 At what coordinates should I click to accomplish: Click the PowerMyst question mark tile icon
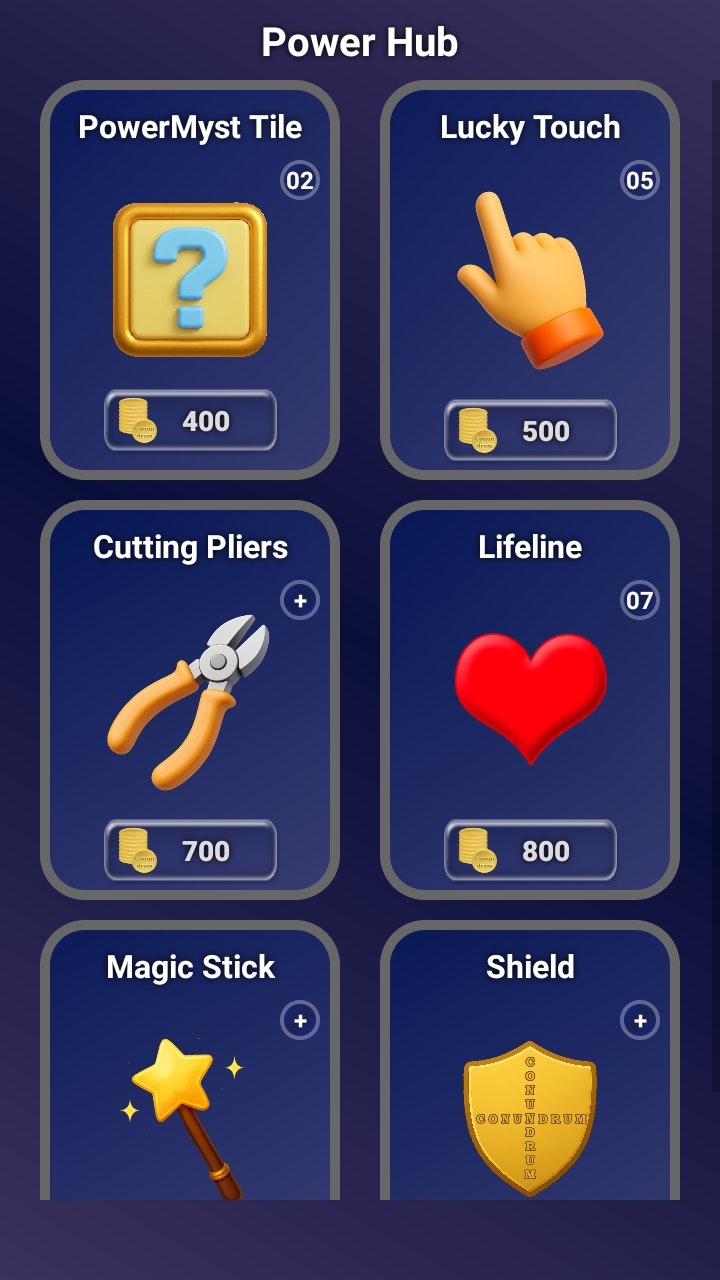[x=190, y=278]
